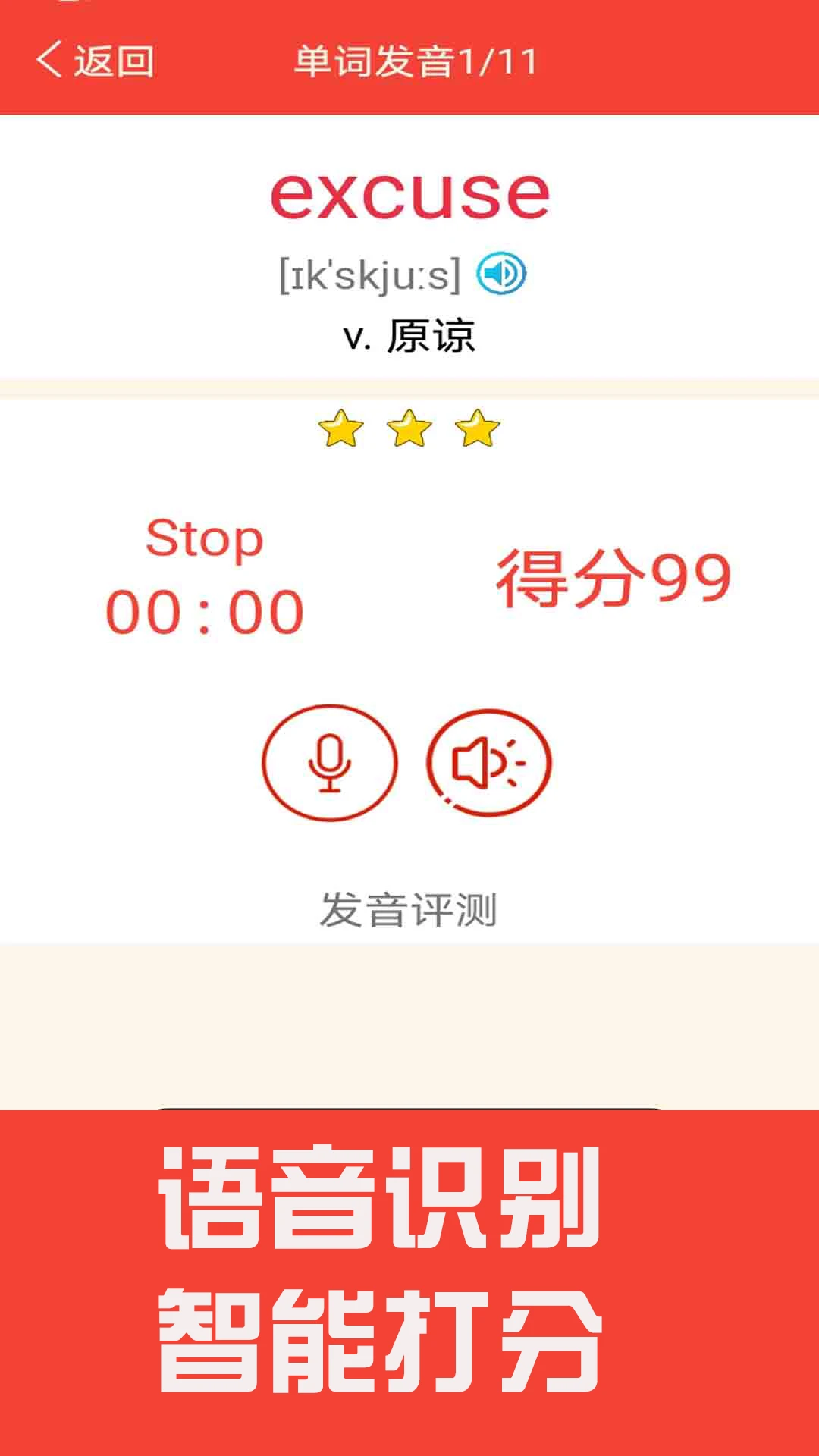
Task: Tap the third gold star
Action: [x=479, y=428]
